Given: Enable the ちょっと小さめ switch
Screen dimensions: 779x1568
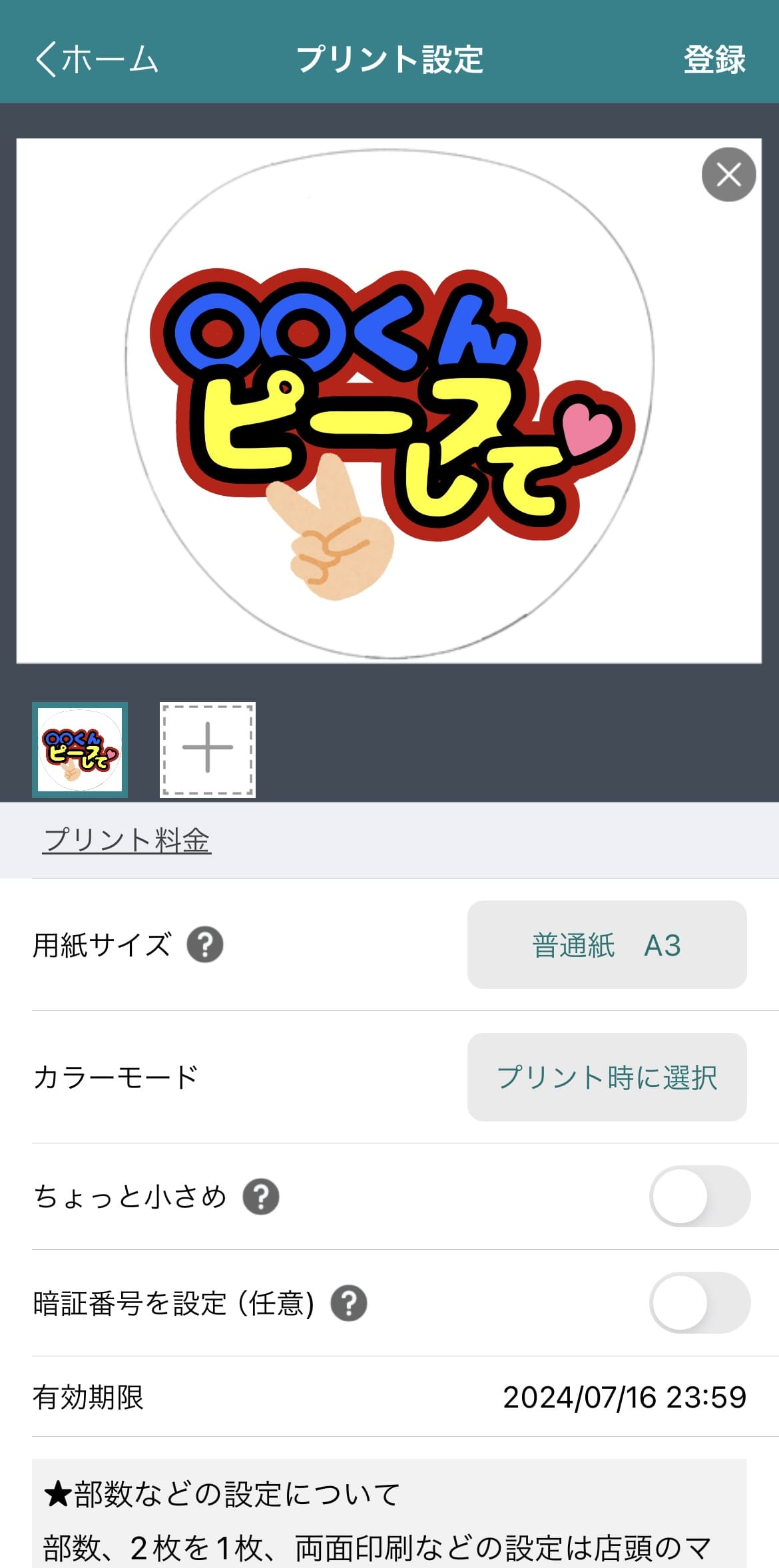Looking at the screenshot, I should (x=699, y=1197).
